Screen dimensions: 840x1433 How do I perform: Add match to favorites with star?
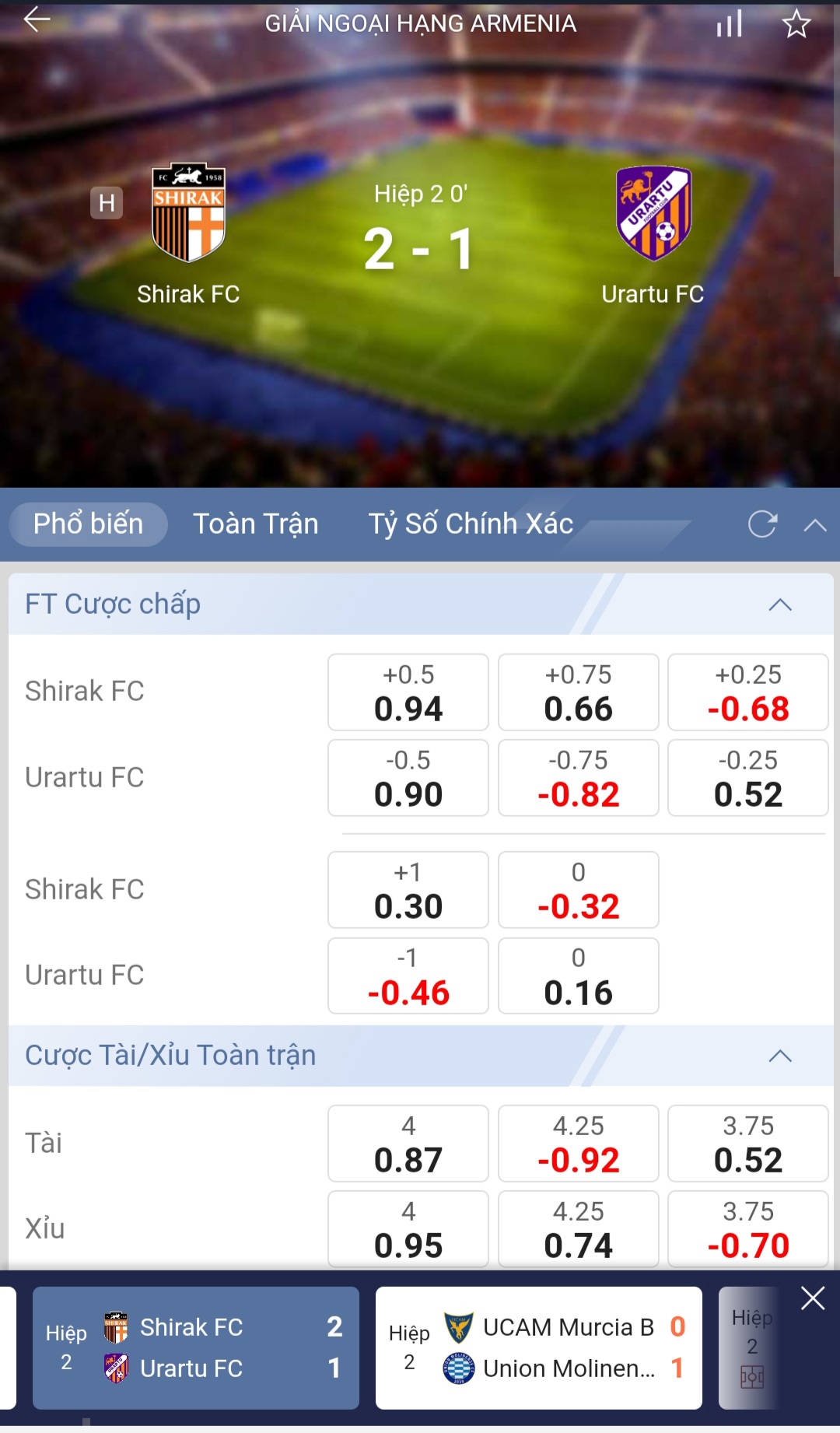796,24
